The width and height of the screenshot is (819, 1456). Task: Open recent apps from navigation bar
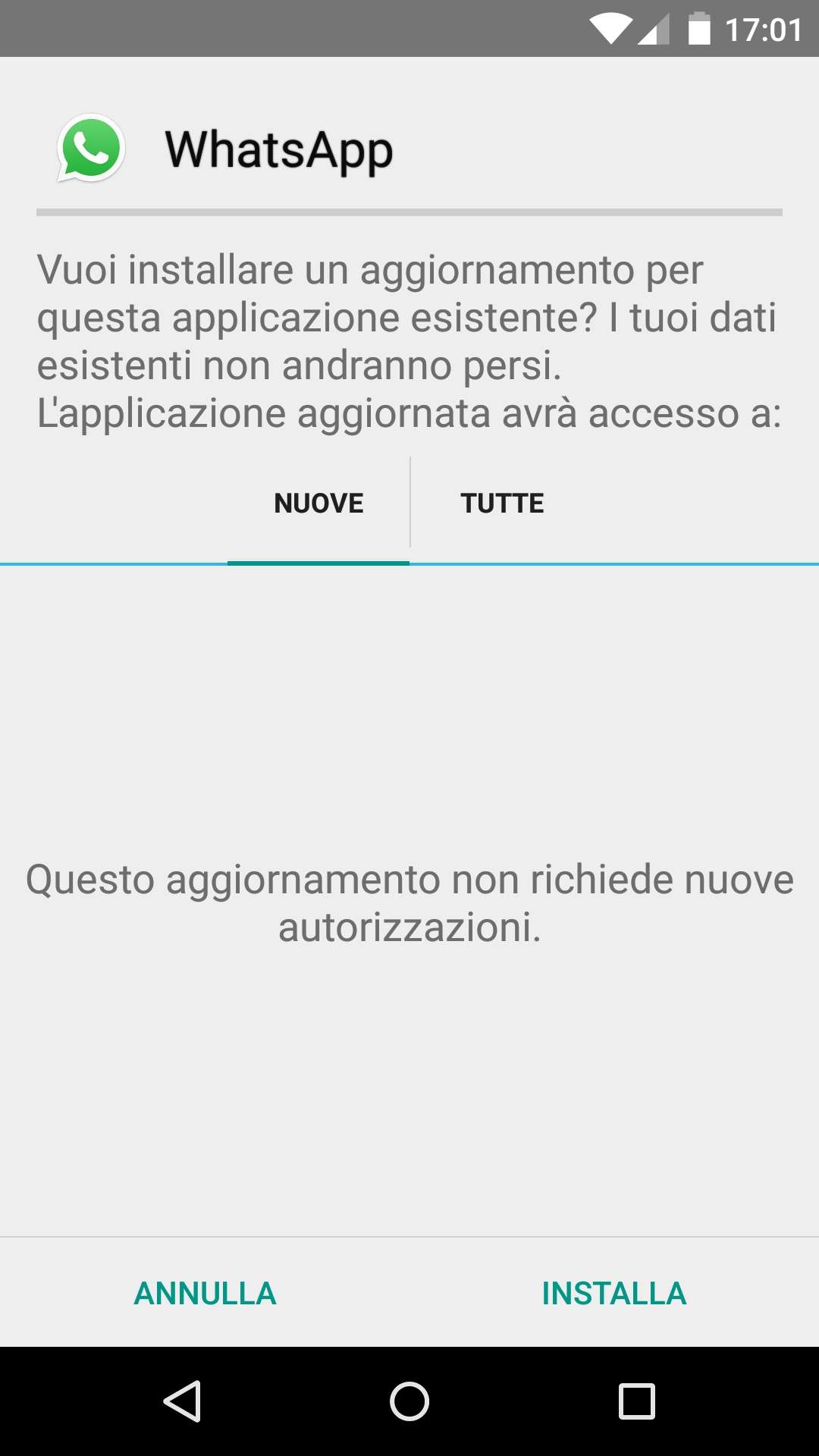point(637,1401)
